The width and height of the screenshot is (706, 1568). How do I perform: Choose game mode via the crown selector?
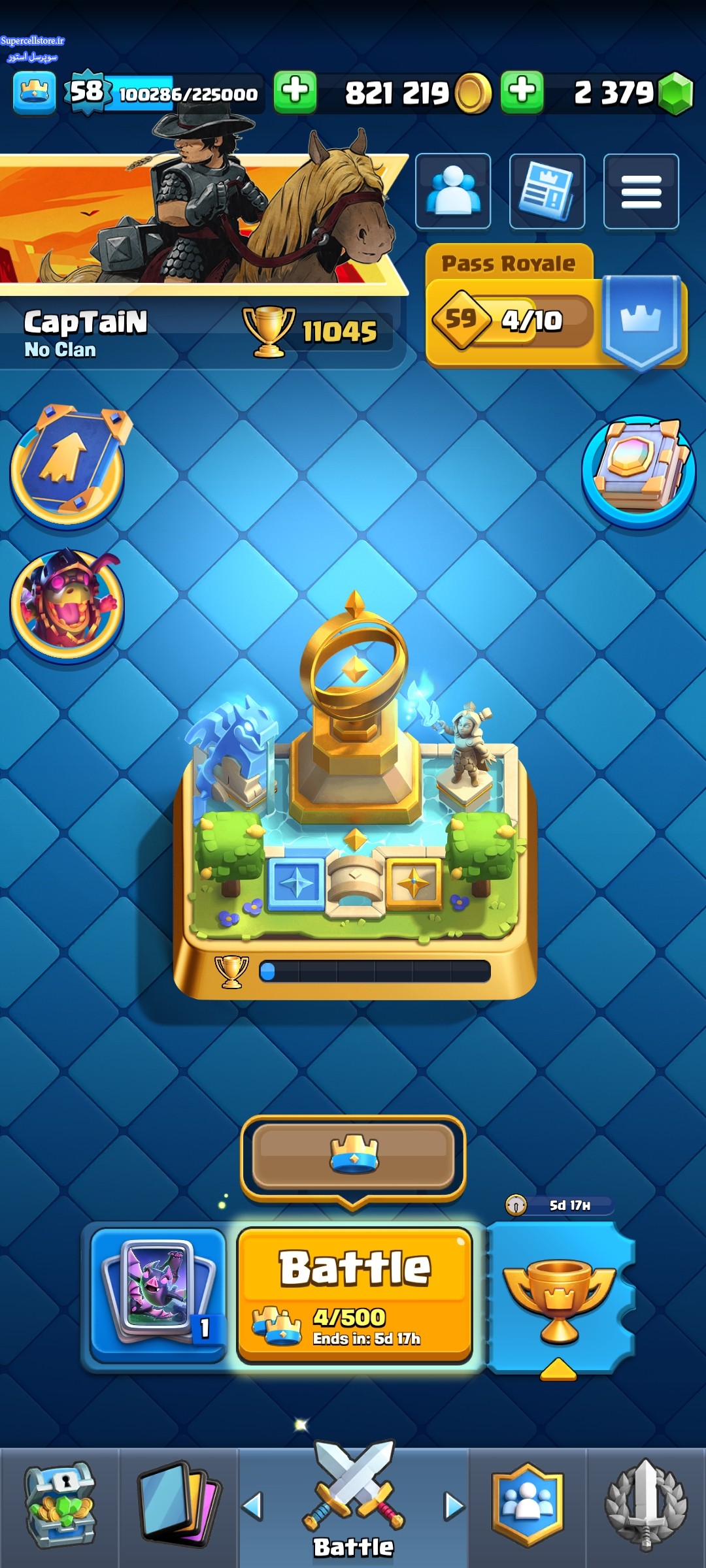point(354,1155)
